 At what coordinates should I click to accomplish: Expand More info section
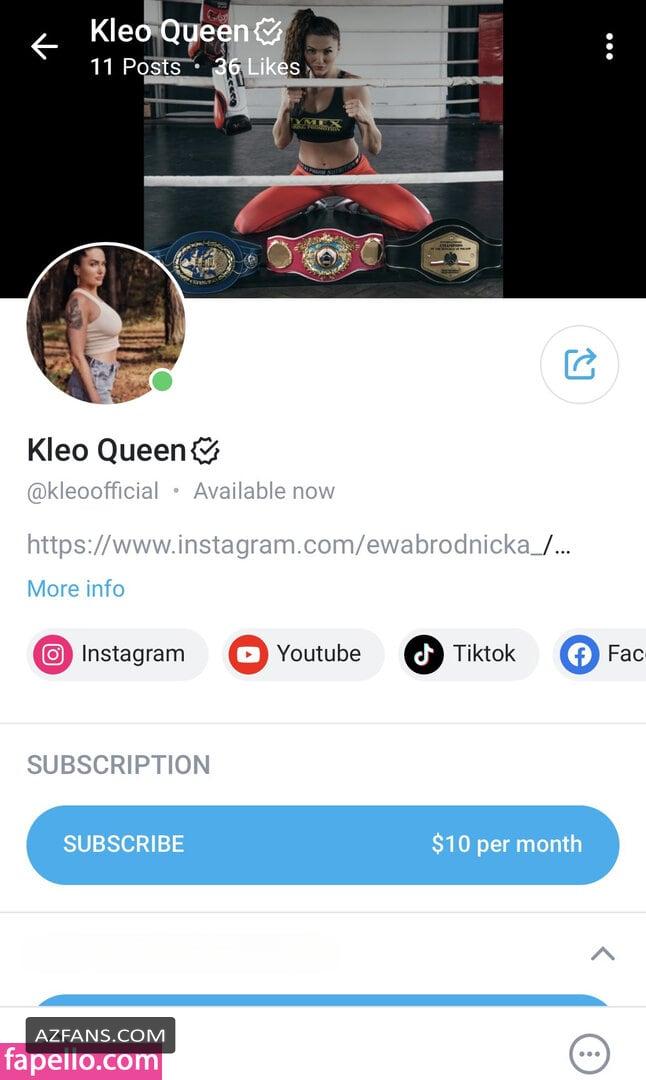[76, 588]
